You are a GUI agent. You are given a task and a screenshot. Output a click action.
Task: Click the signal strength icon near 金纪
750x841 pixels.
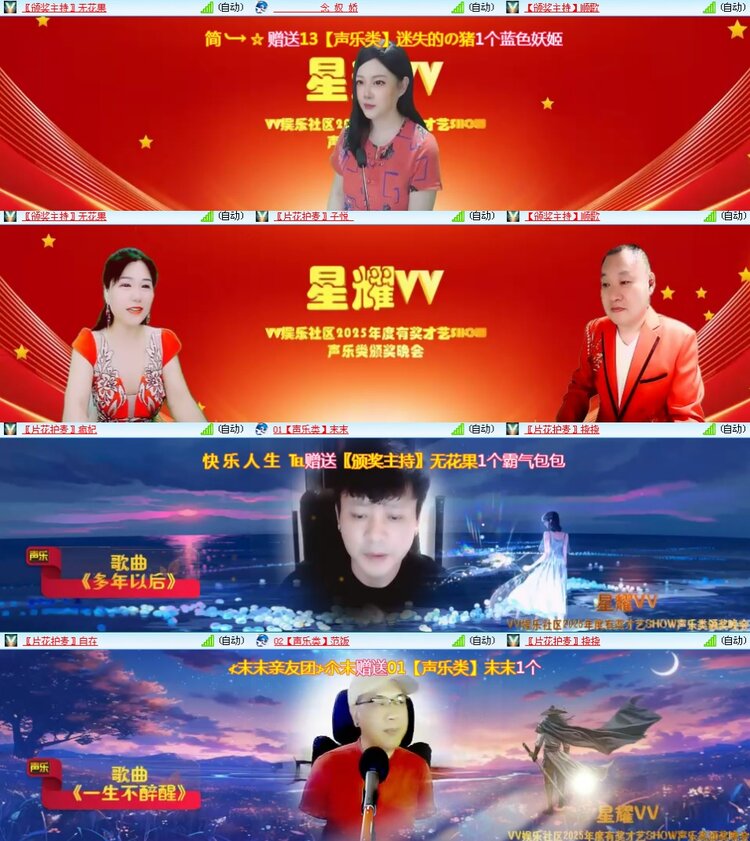[205, 431]
